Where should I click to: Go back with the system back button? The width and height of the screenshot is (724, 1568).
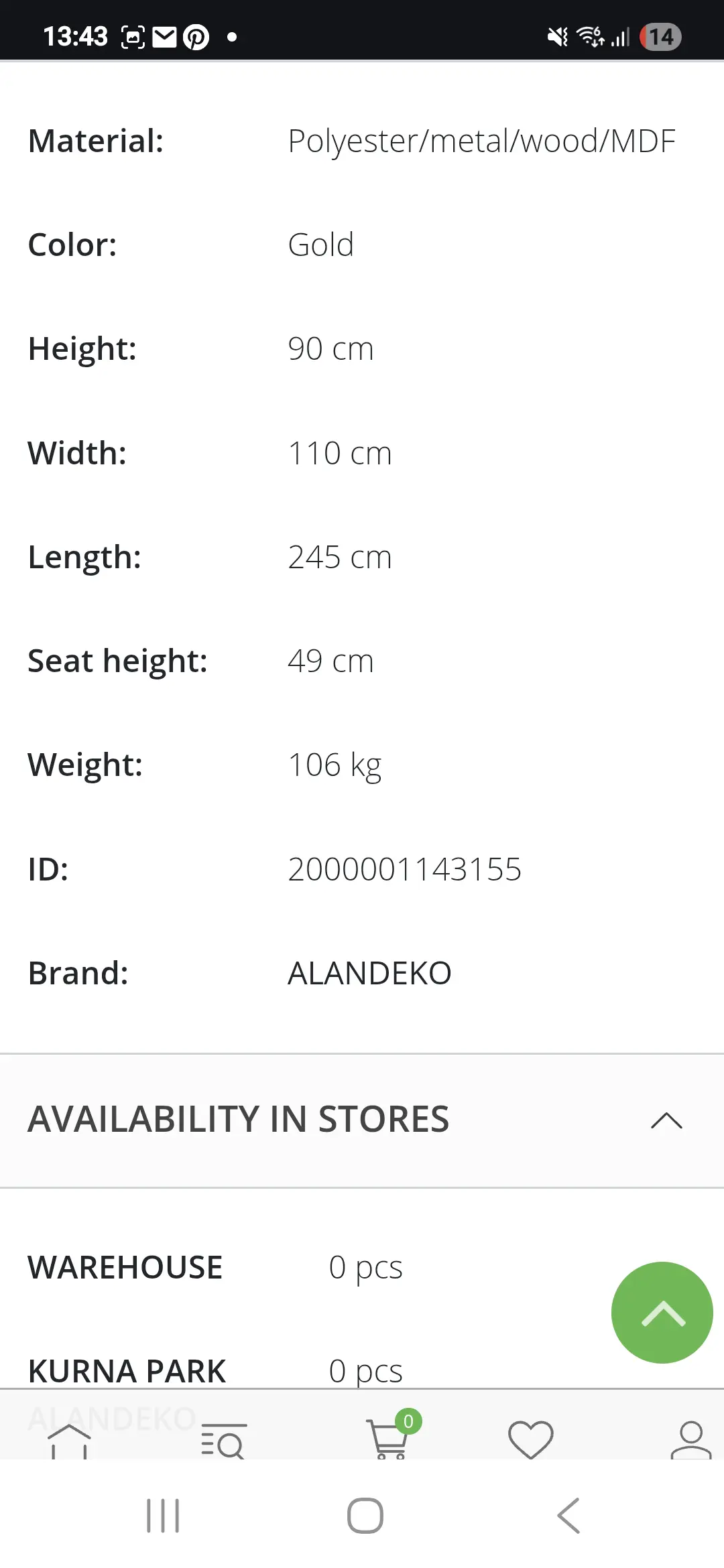click(x=568, y=1516)
